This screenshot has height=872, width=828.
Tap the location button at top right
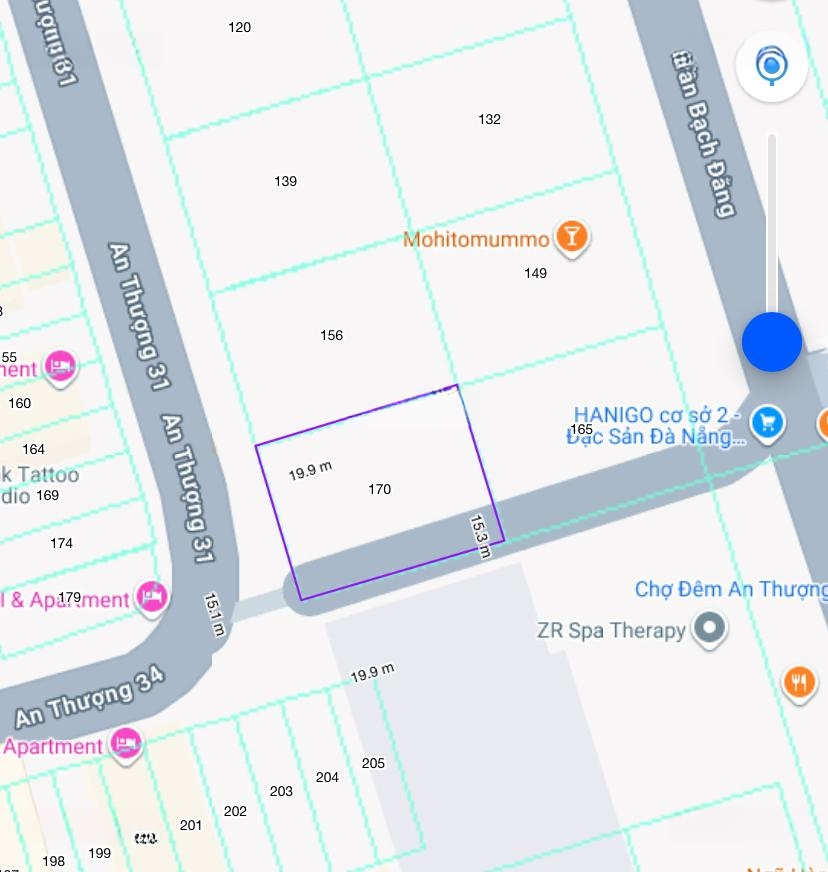click(771, 66)
